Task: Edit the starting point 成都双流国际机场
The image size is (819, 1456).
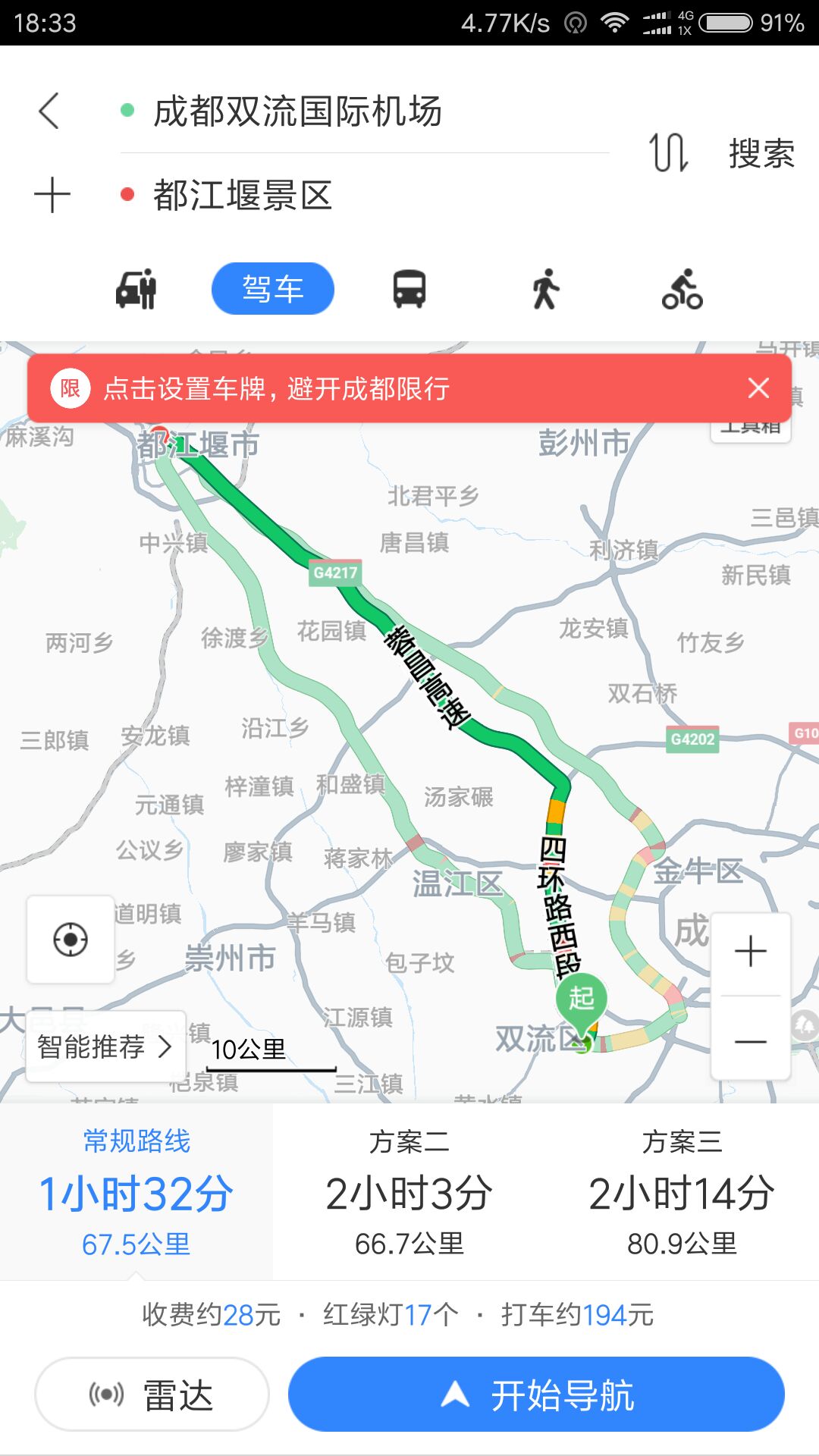Action: pos(297,111)
